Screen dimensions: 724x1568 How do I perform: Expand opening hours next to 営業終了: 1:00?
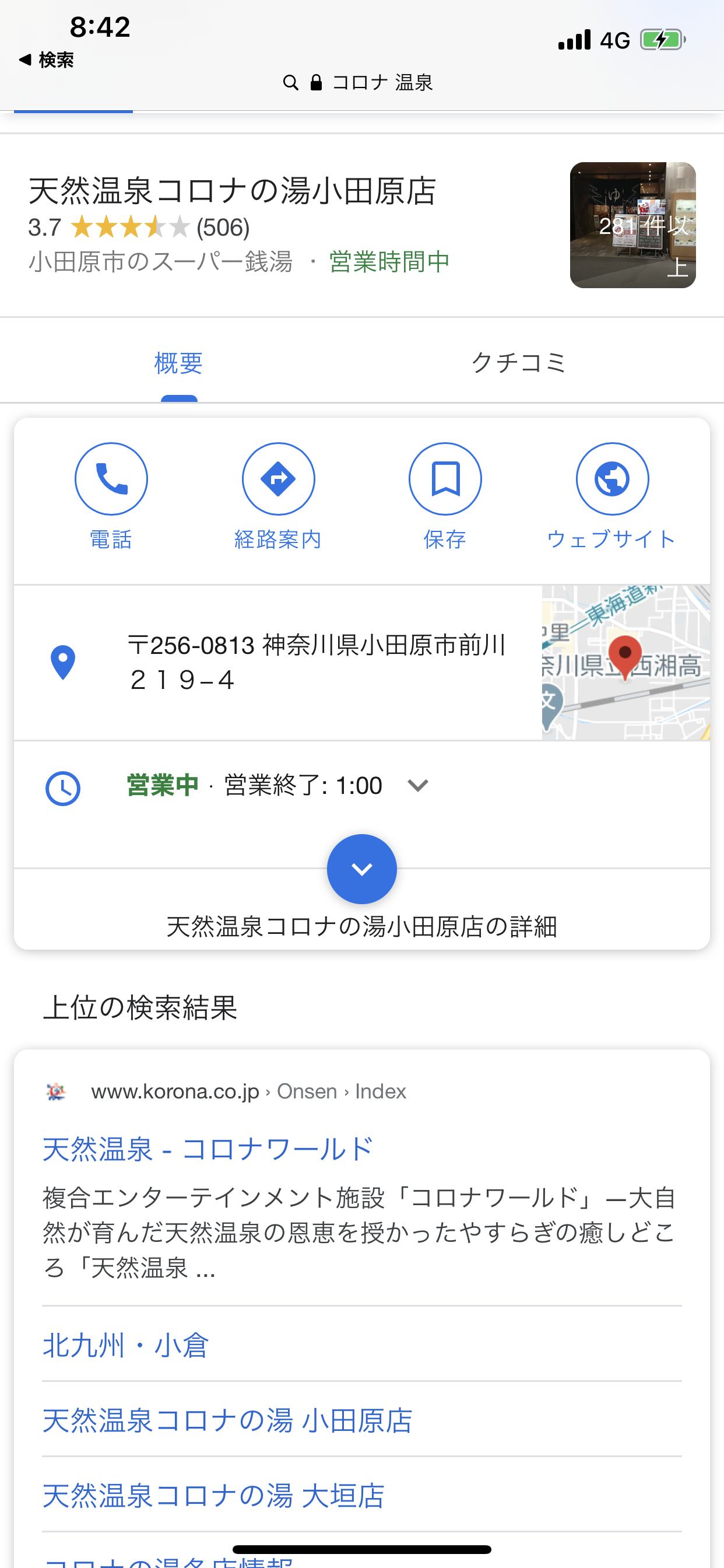[417, 785]
